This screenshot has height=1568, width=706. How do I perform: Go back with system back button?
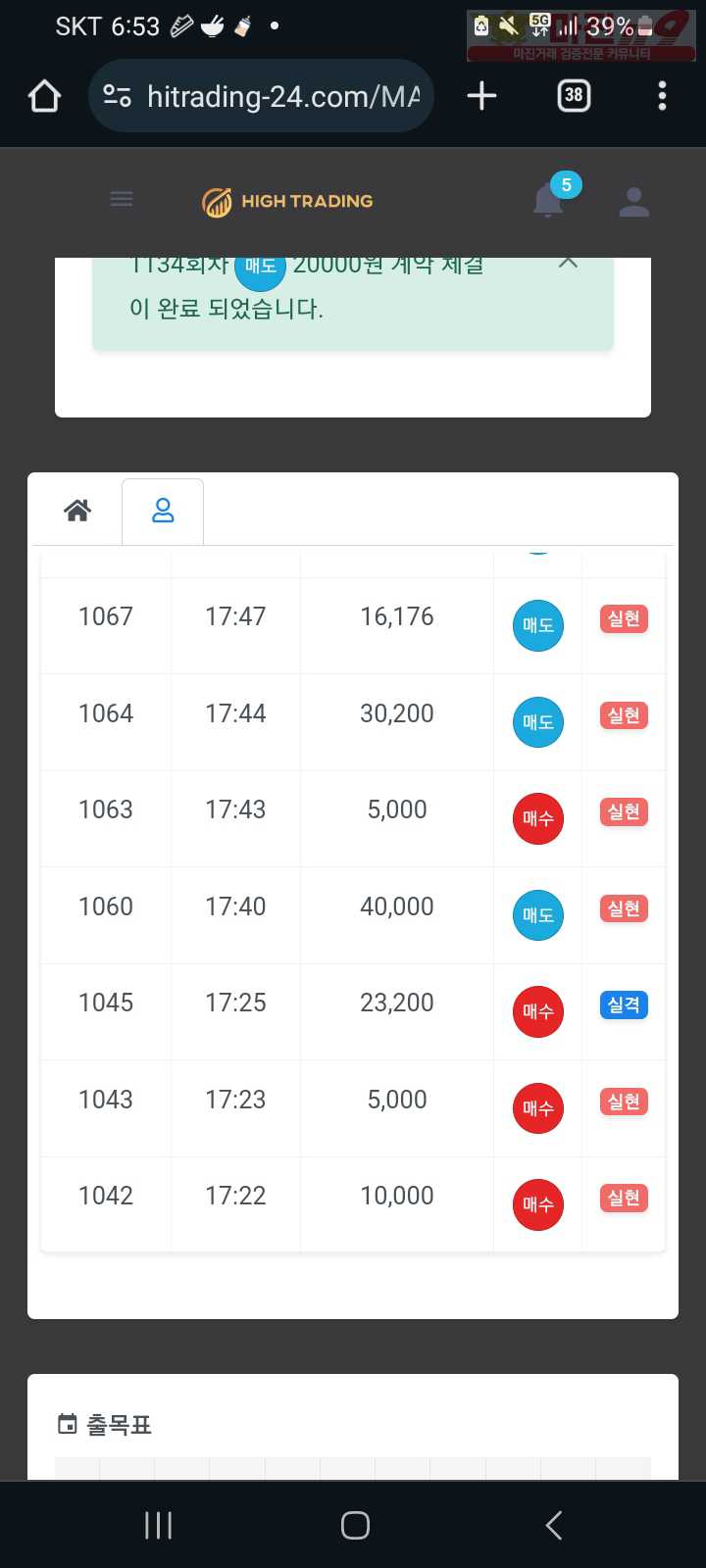tap(553, 1525)
